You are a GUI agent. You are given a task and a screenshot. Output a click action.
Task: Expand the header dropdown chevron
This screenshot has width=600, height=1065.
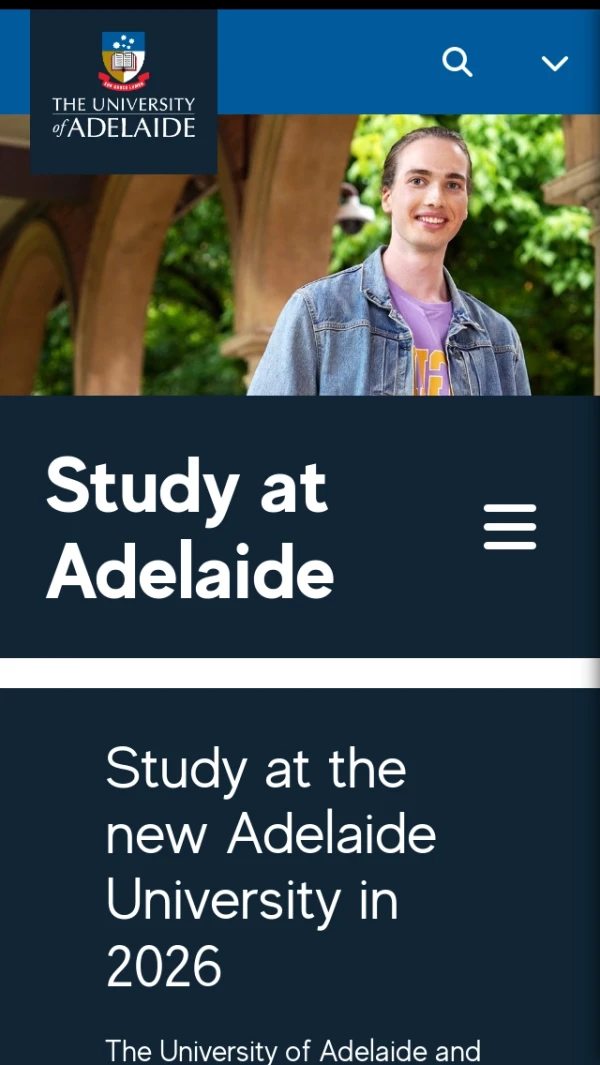point(554,64)
